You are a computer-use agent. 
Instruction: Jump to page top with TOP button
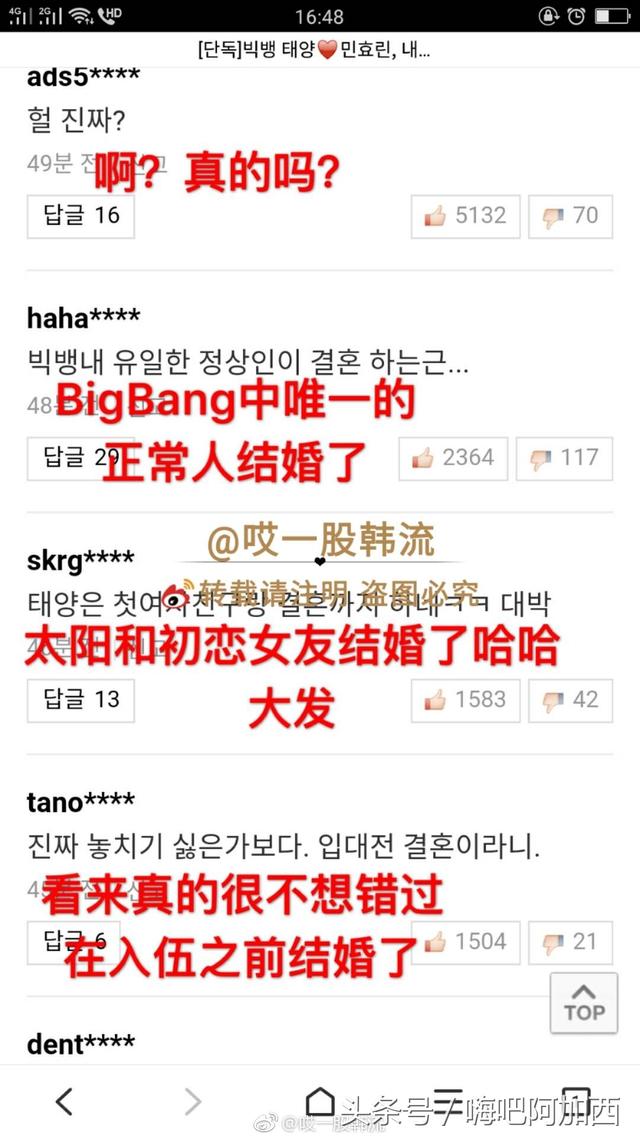[584, 1001]
